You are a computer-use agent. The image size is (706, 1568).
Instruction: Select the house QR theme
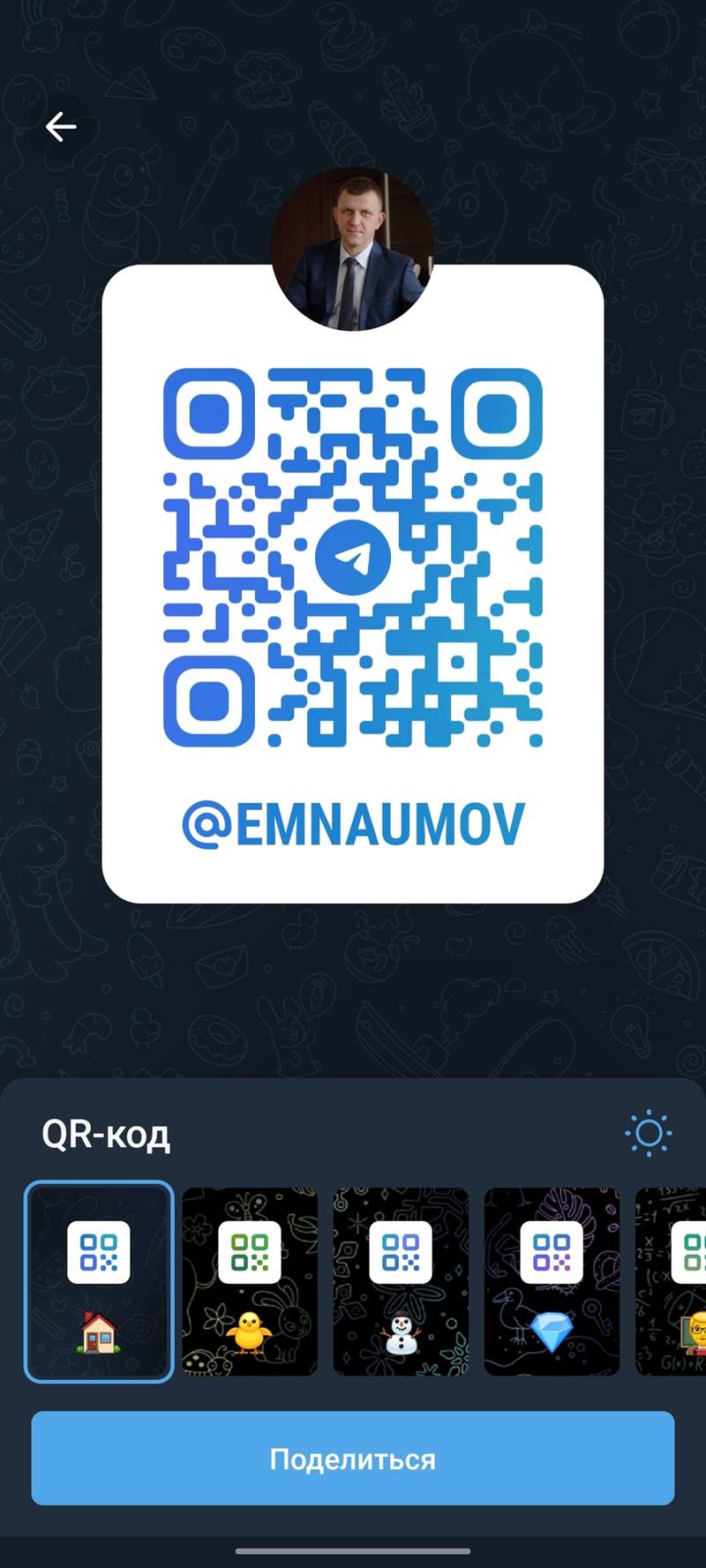pos(99,1281)
